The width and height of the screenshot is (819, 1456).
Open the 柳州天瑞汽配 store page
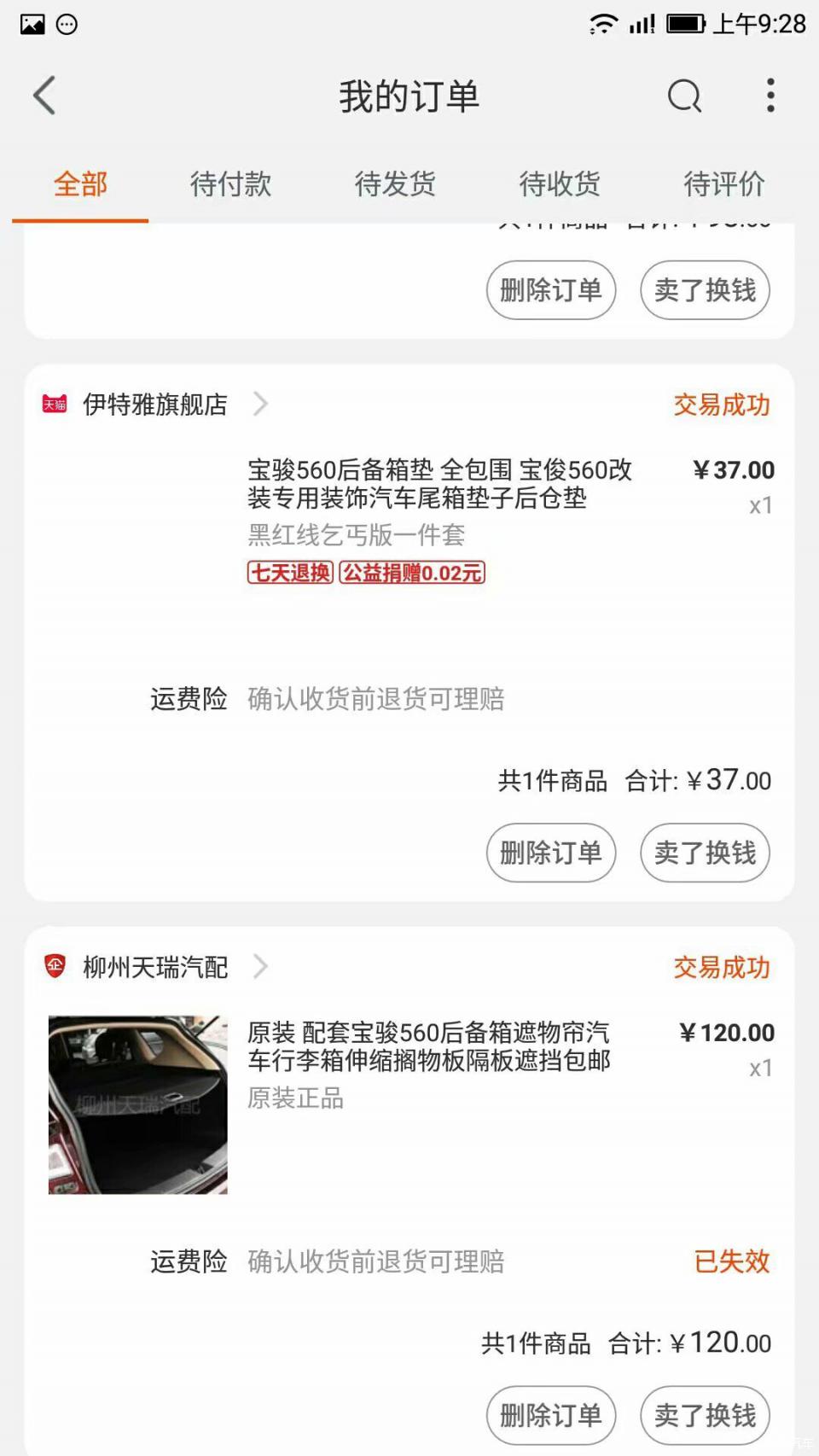(155, 967)
